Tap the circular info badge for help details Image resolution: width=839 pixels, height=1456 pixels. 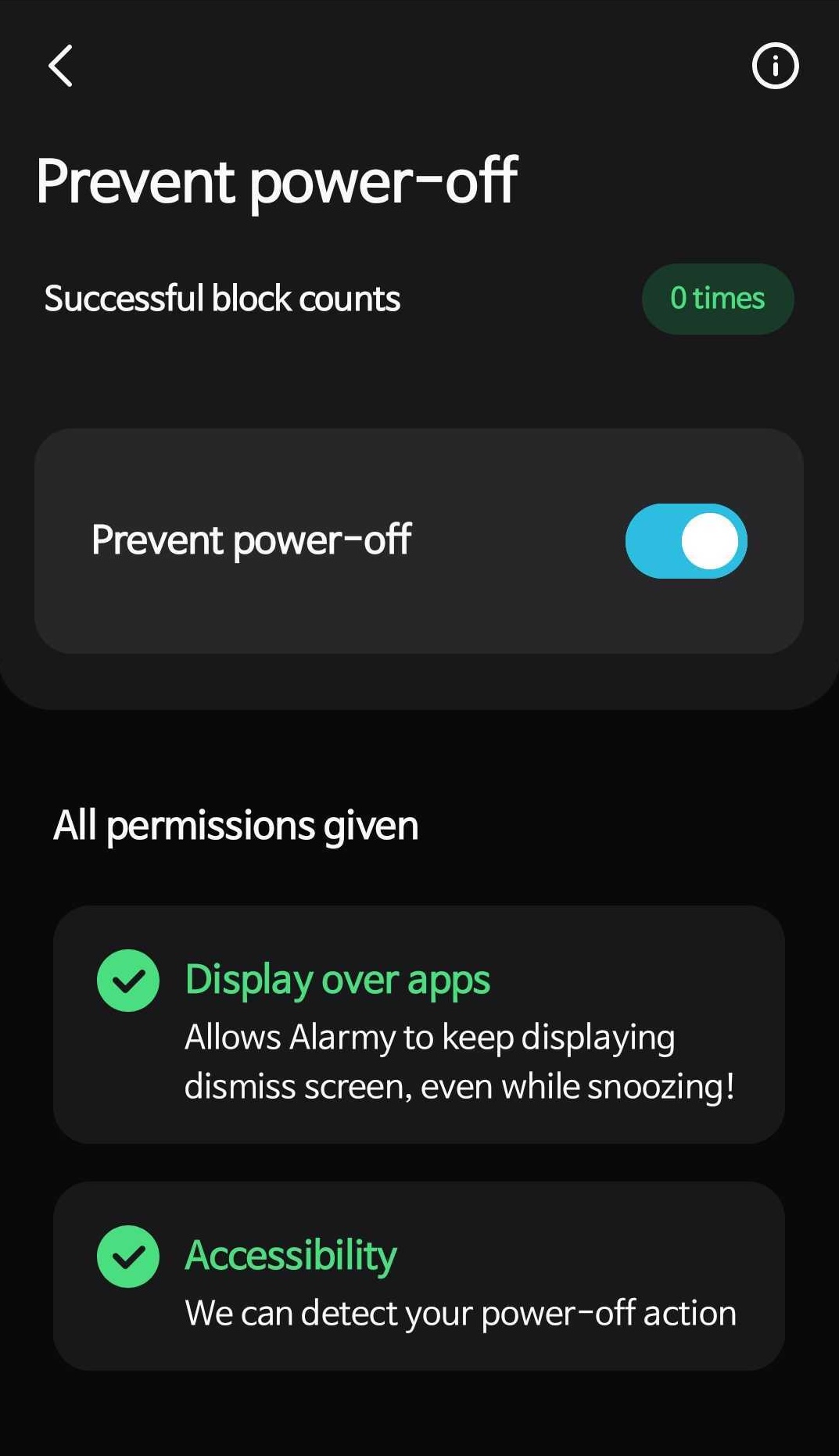click(x=774, y=66)
